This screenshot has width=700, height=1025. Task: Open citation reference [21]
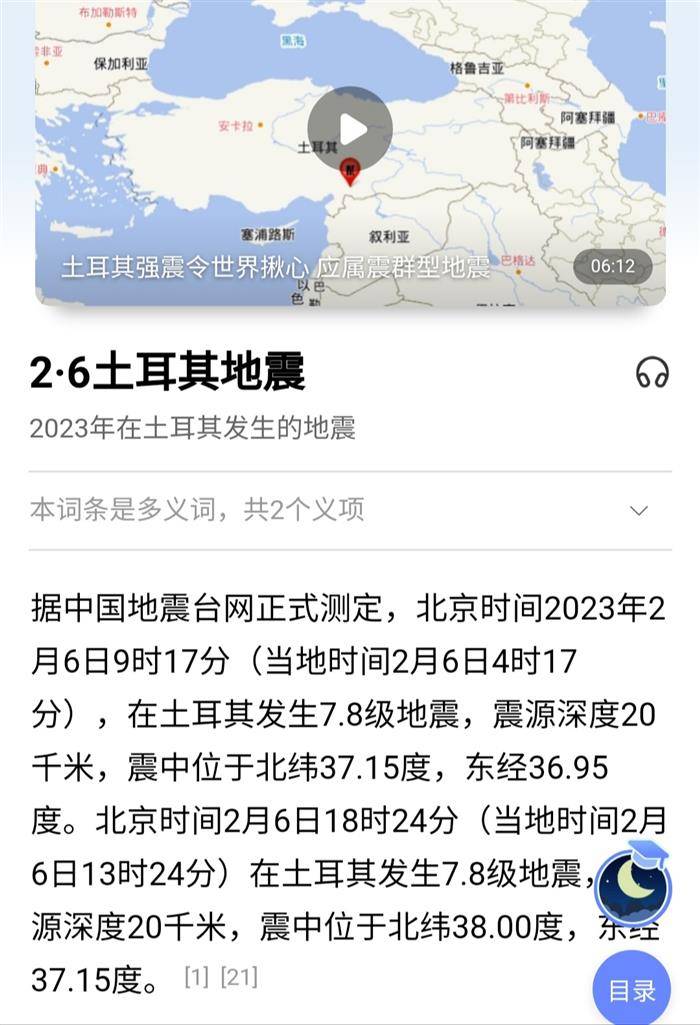click(238, 977)
